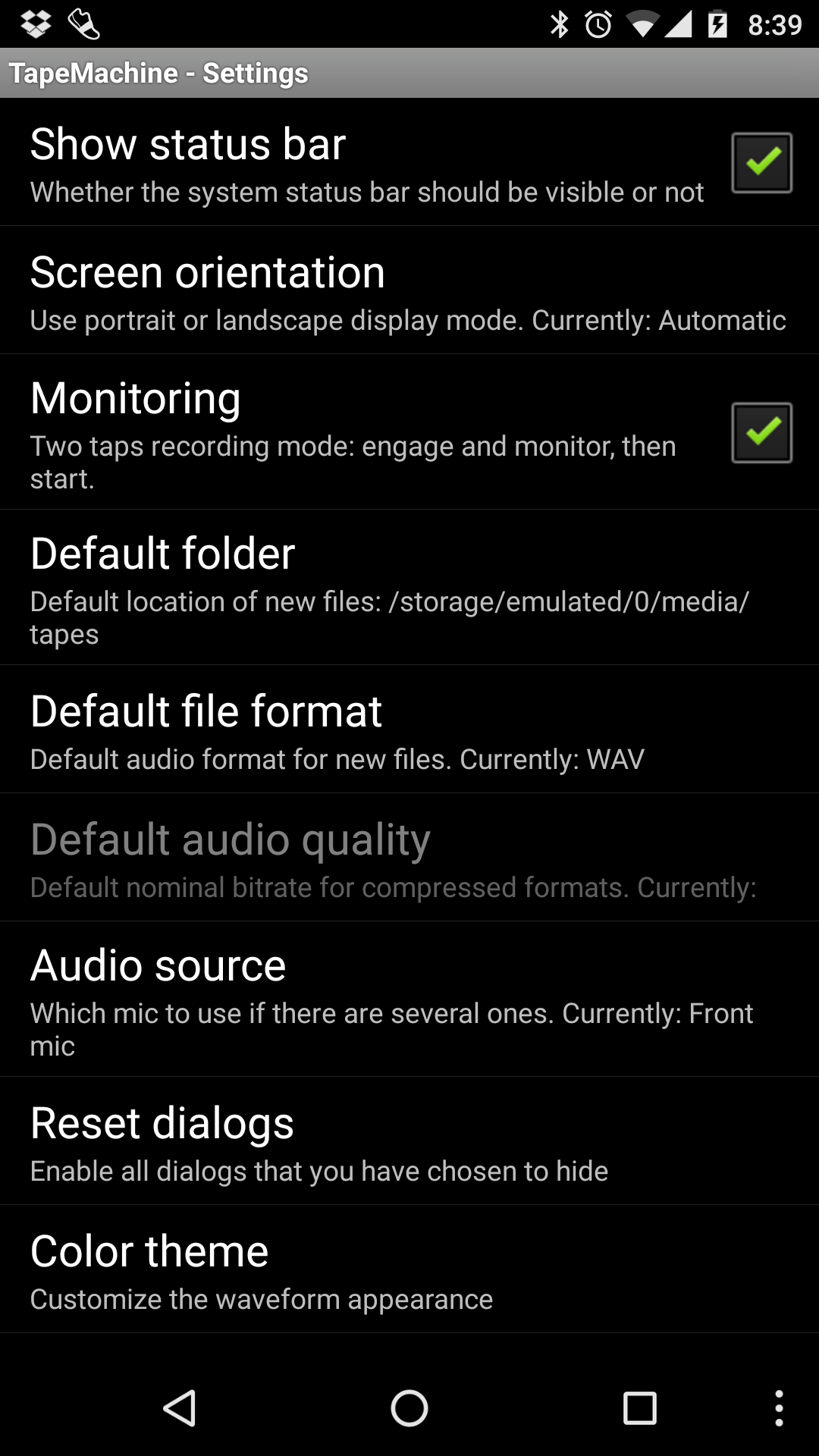
Task: Tap the recent apps square button
Action: (x=640, y=1408)
